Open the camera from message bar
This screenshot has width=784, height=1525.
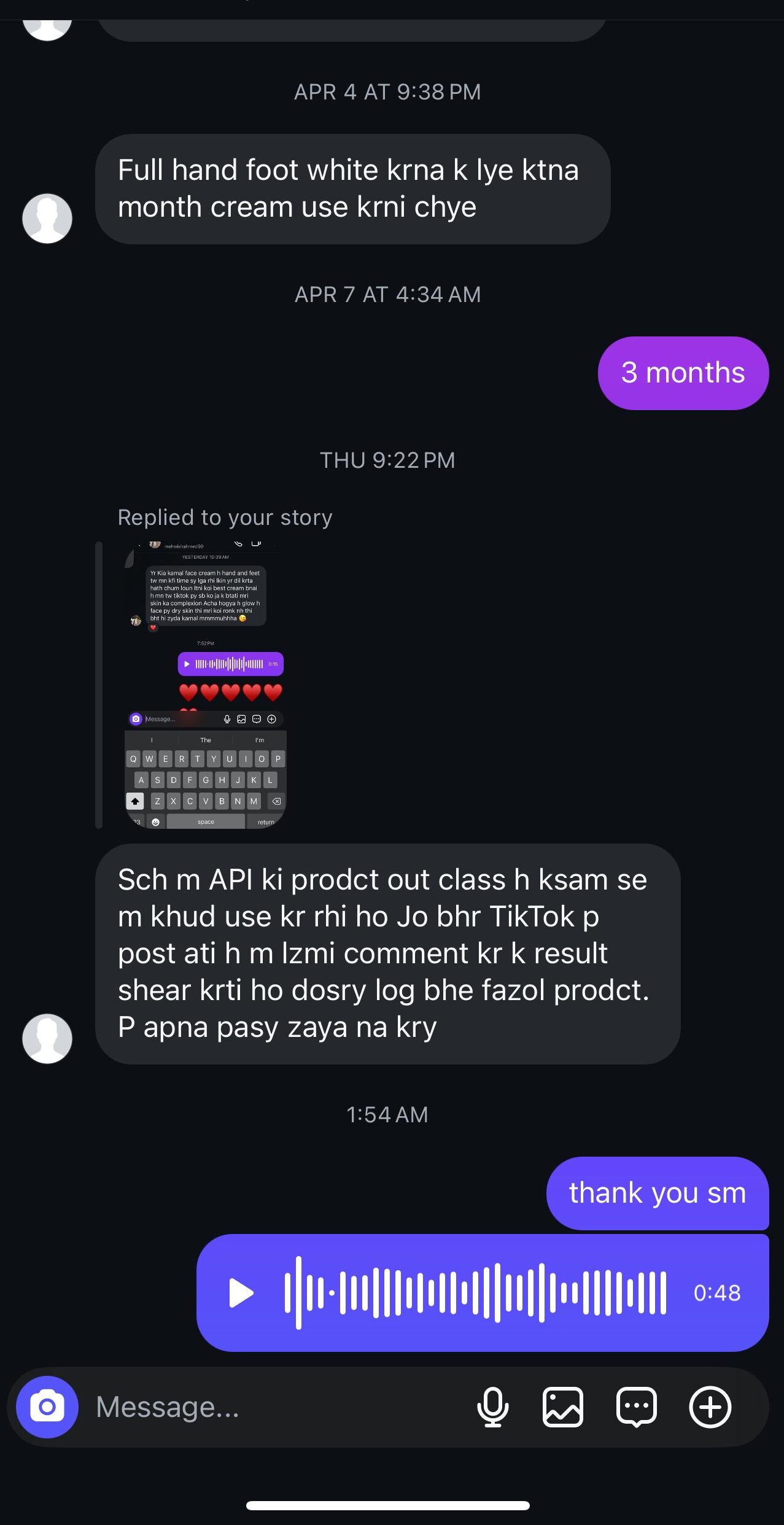47,1407
